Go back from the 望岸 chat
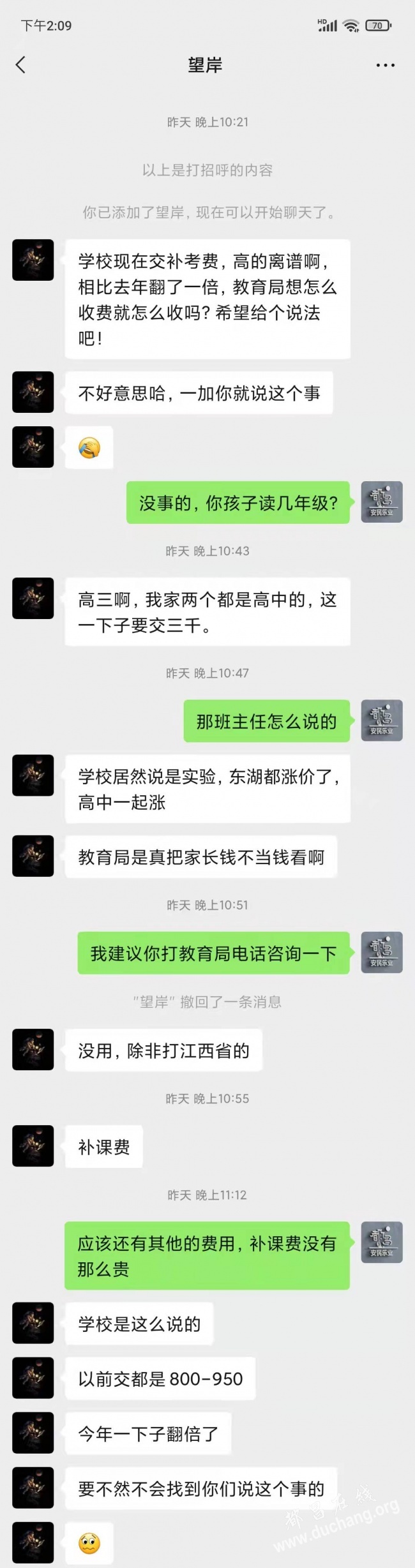Viewport: 415px width, 1568px height. click(x=20, y=64)
